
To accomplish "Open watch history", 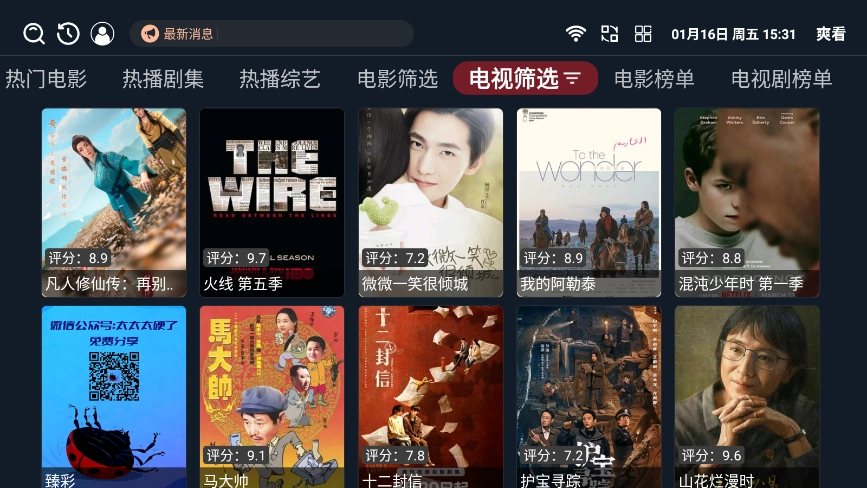I will click(x=68, y=34).
